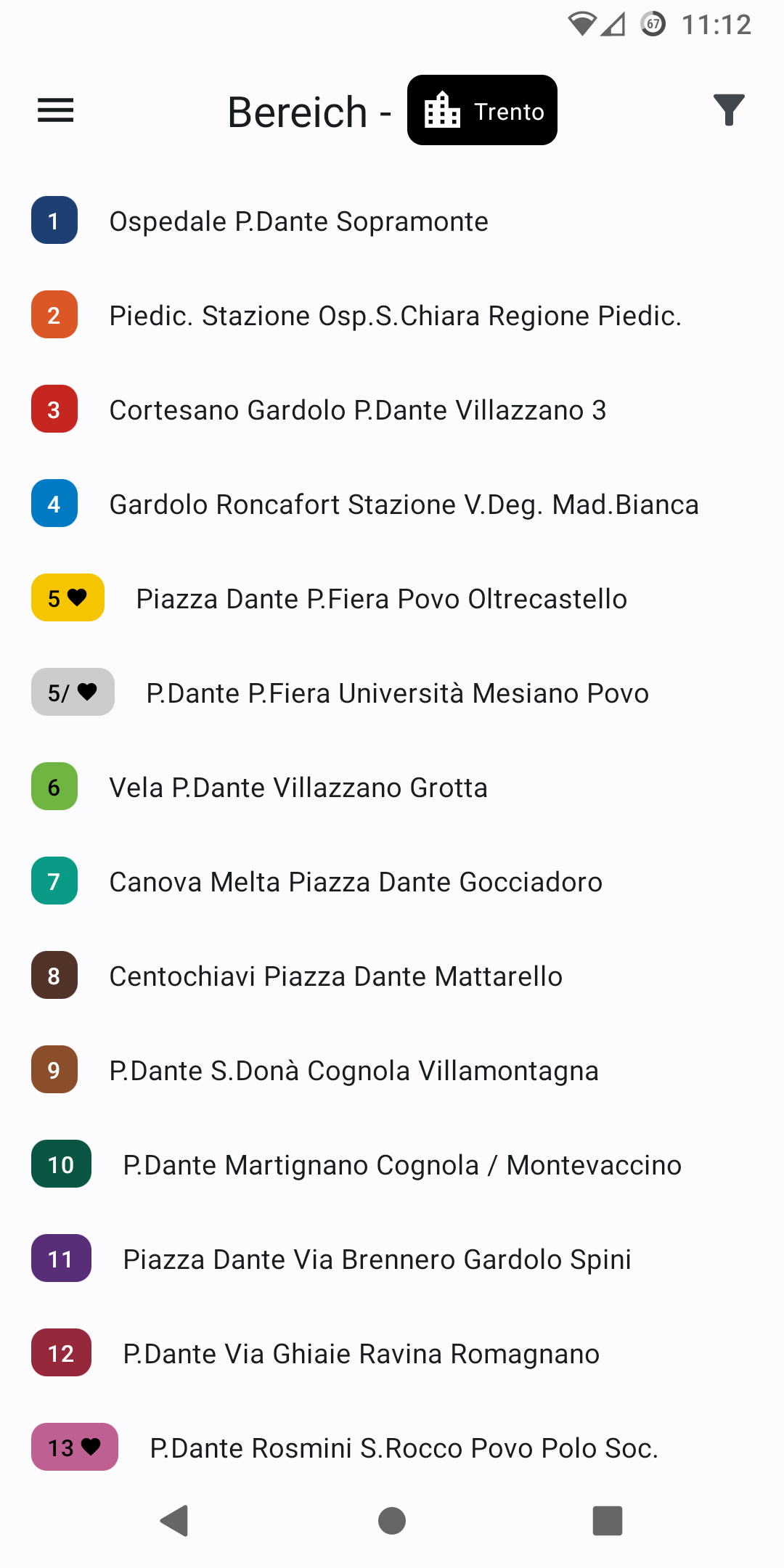Change the Trento area selector

pos(482,111)
